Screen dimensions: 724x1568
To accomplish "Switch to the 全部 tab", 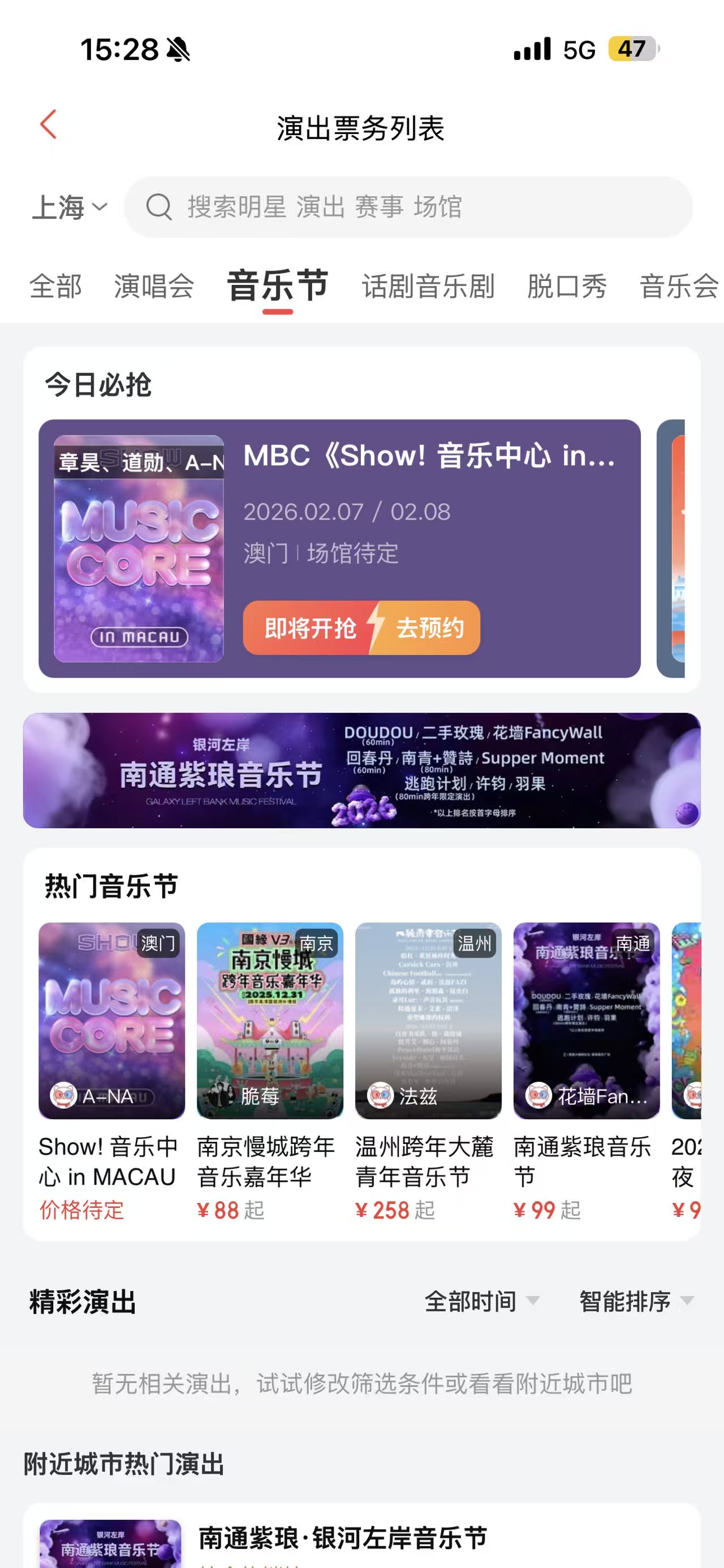I will (x=55, y=286).
